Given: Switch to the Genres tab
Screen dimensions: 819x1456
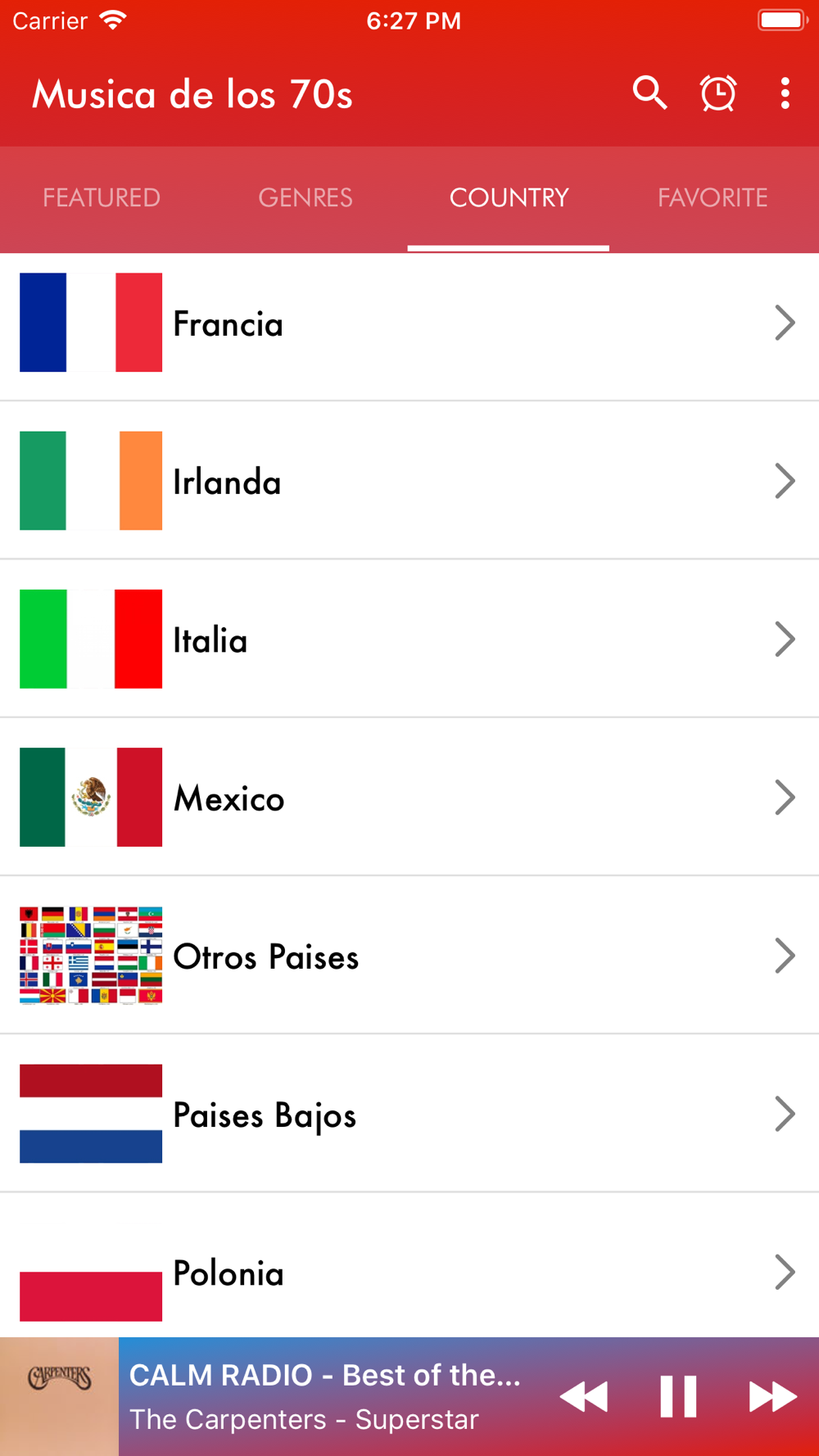Looking at the screenshot, I should click(x=305, y=198).
